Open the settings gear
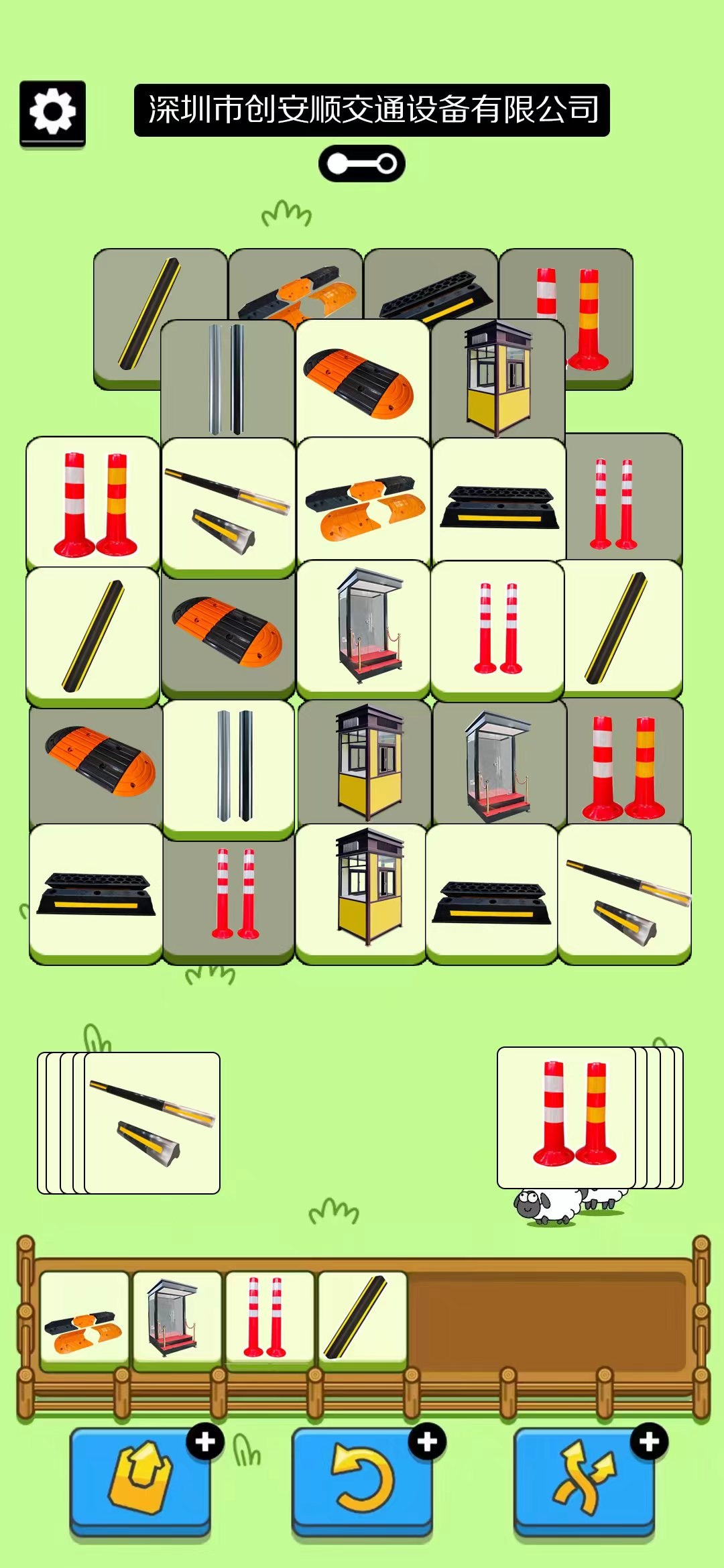Image resolution: width=724 pixels, height=1568 pixels. point(52,113)
